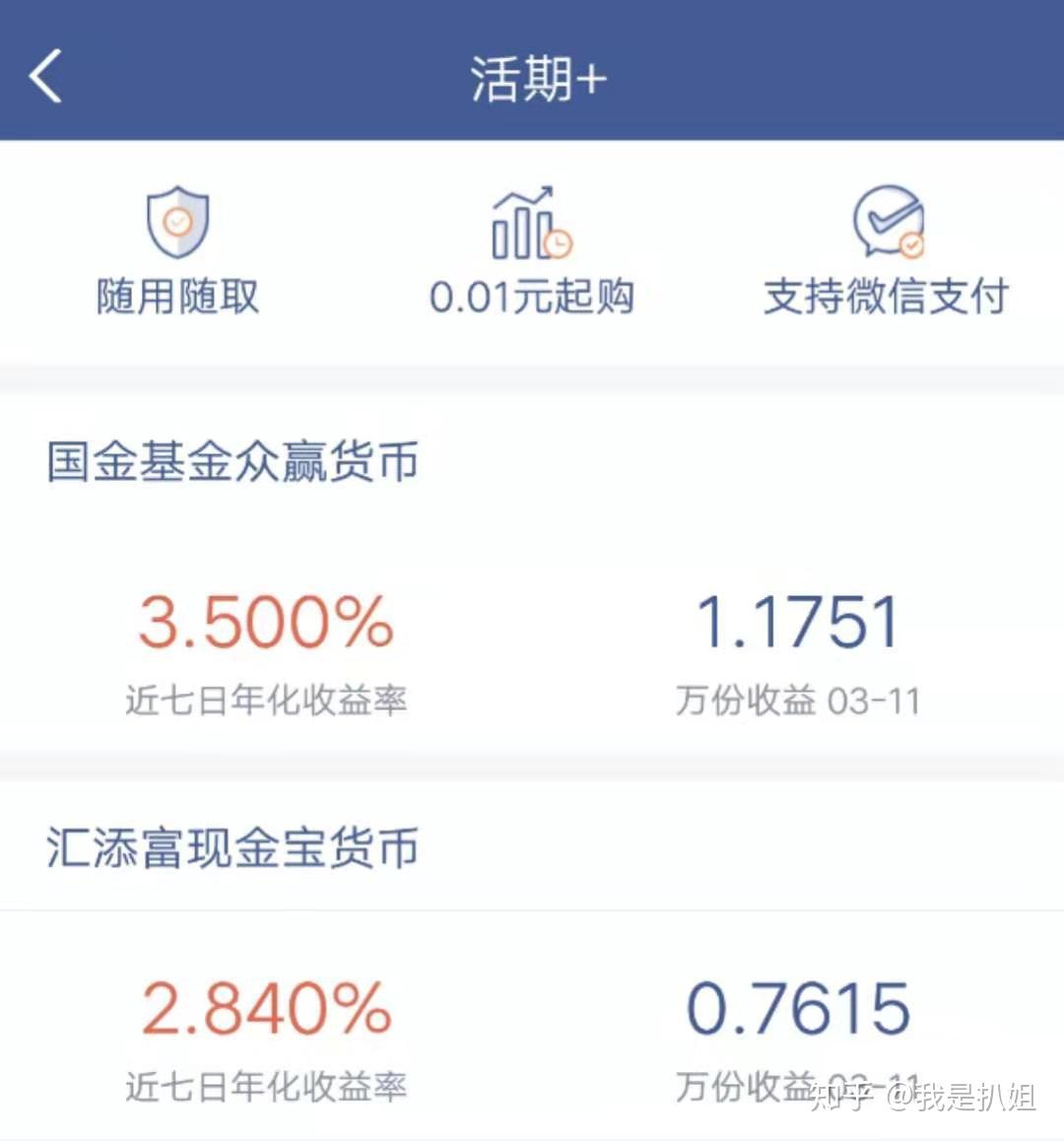
Task: Select the 汇添富现金宝货币 fund
Action: tap(233, 845)
